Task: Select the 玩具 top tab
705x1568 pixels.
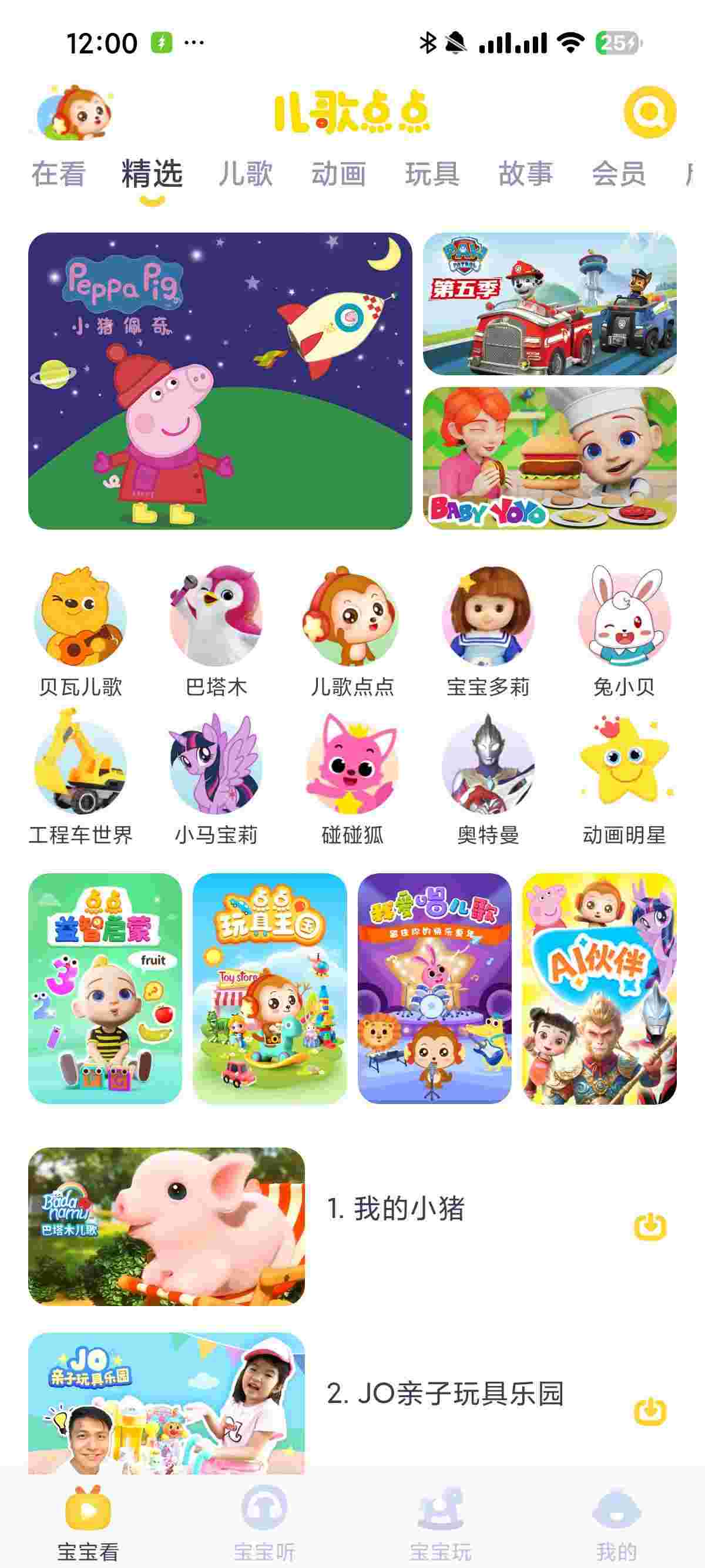Action: pyautogui.click(x=432, y=173)
